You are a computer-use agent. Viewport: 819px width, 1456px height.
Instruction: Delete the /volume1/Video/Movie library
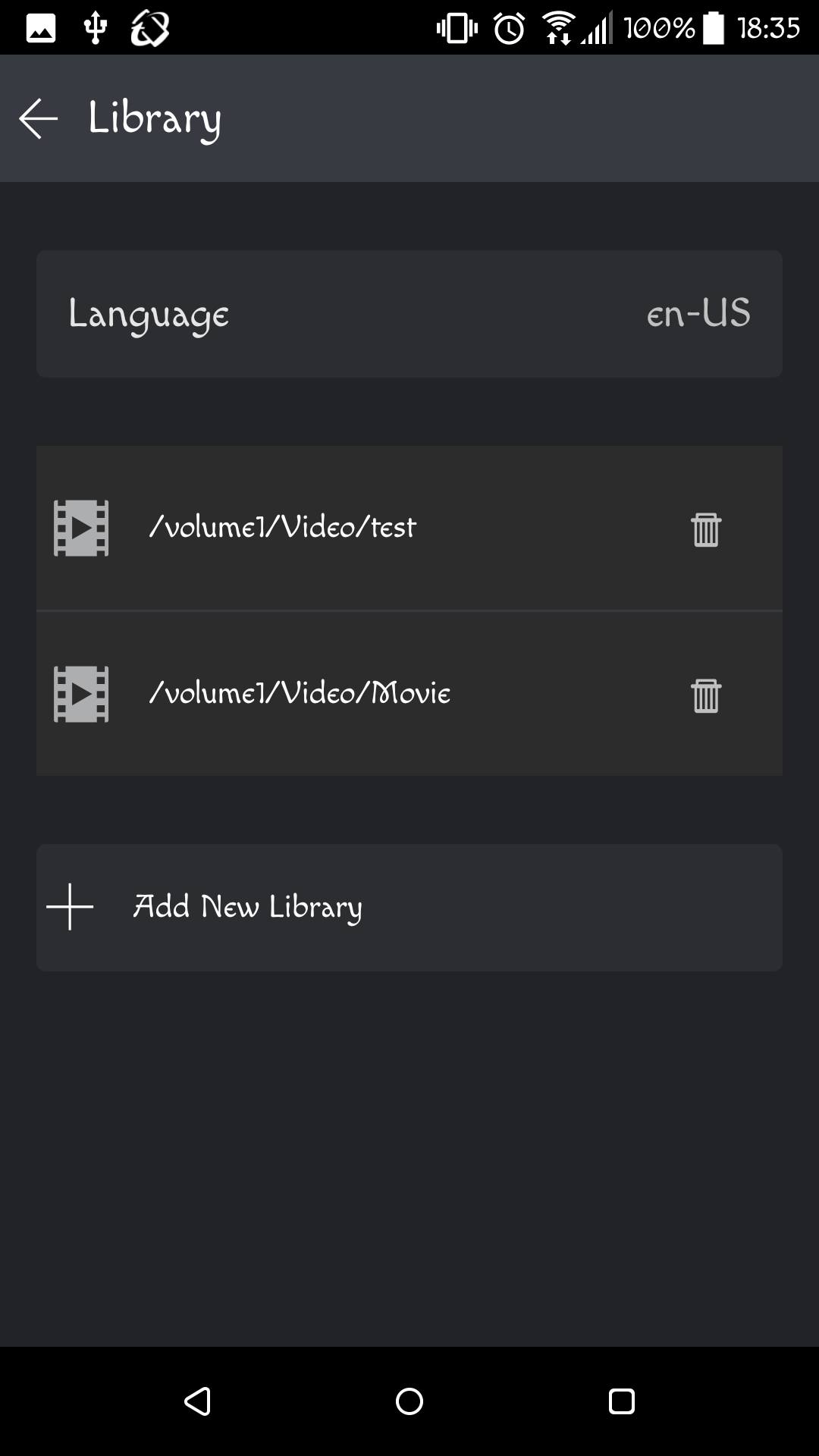pos(706,695)
